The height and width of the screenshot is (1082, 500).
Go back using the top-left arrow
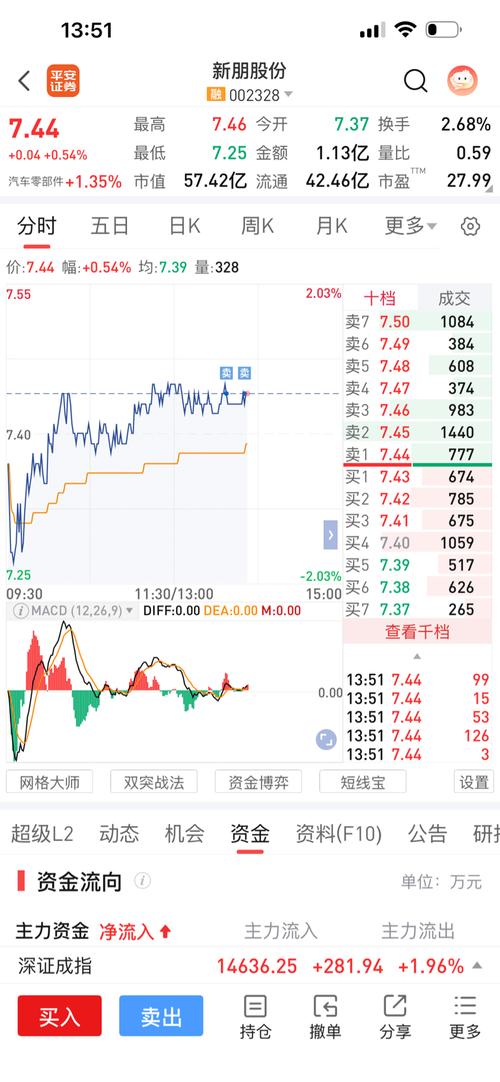point(24,81)
